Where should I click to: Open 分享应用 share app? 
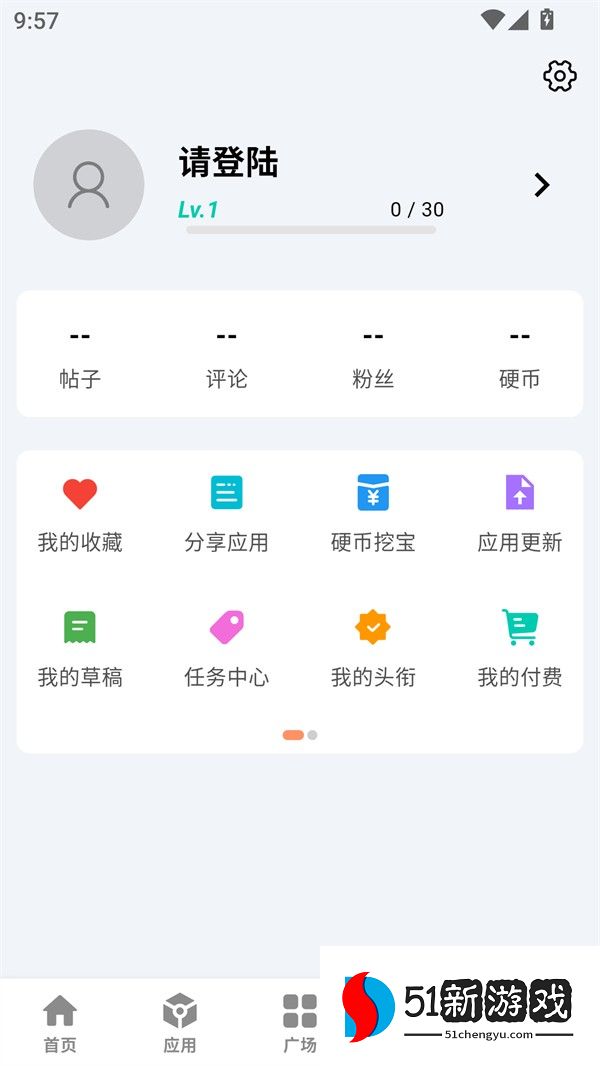[226, 513]
